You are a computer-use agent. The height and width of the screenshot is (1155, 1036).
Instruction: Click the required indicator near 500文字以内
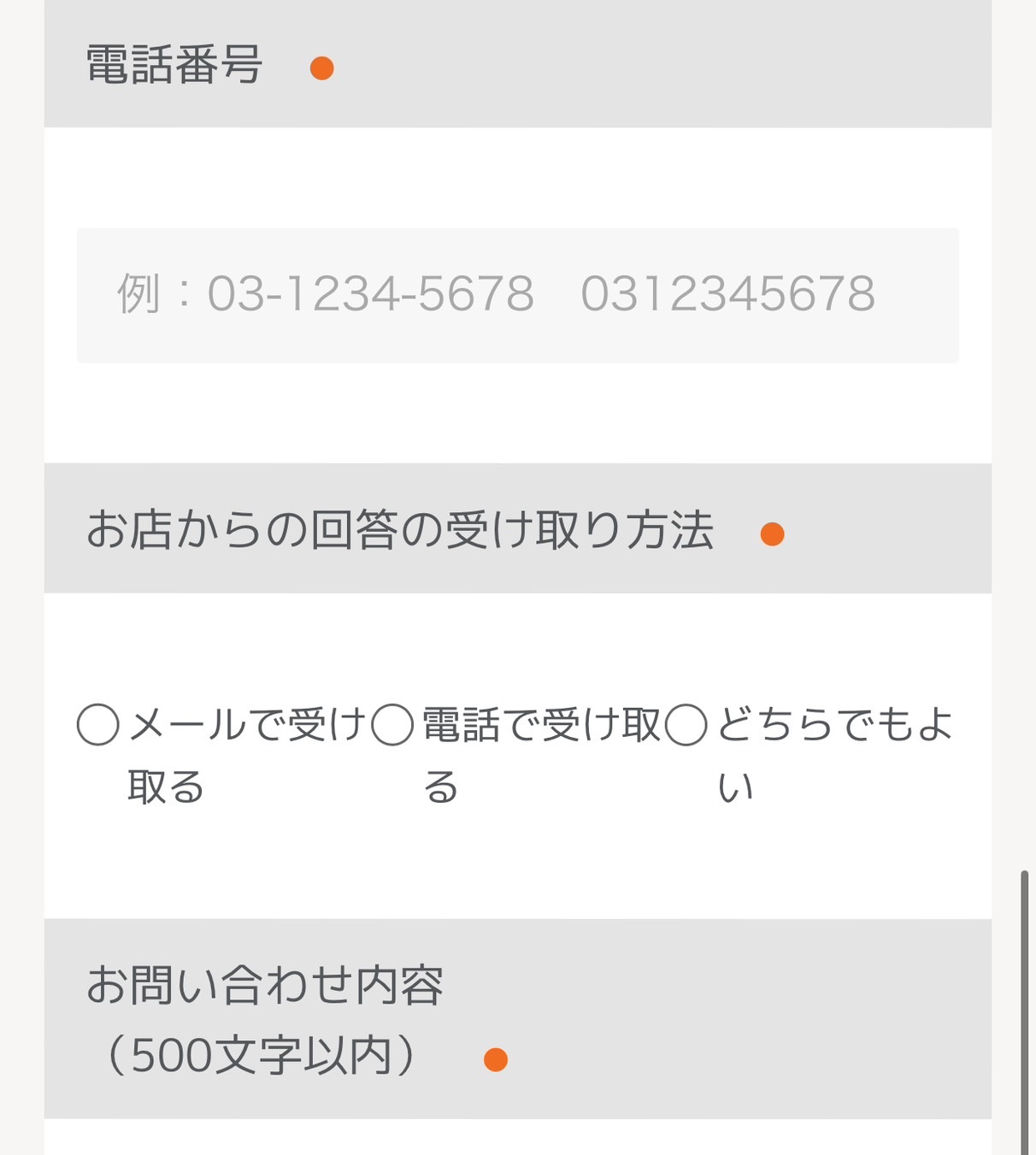pos(494,1060)
